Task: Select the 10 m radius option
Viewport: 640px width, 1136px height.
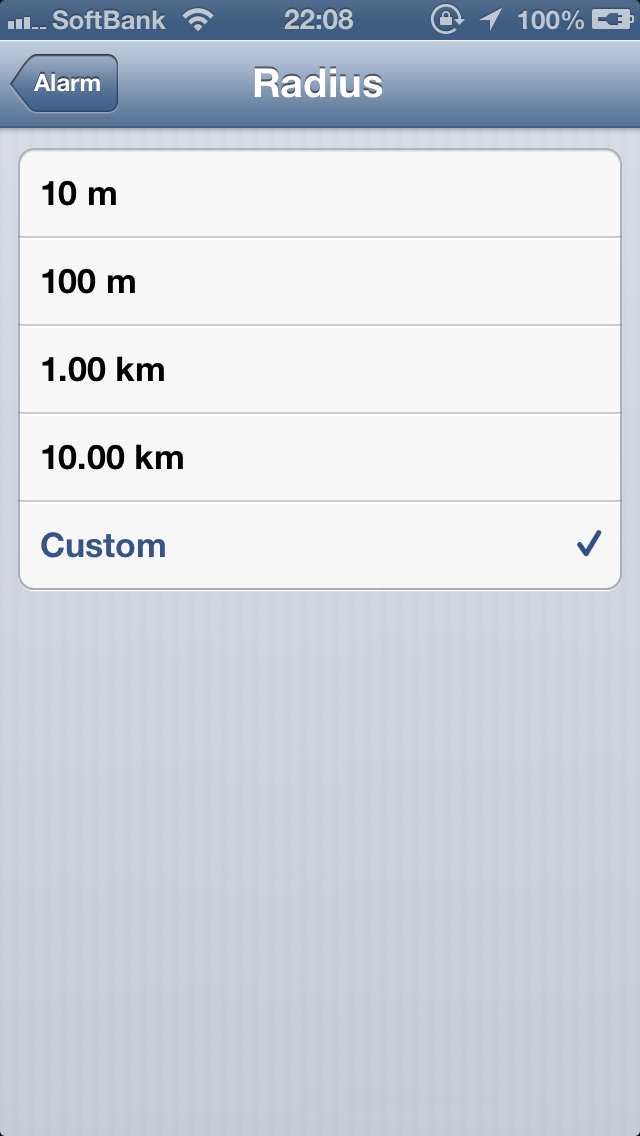Action: [x=320, y=194]
